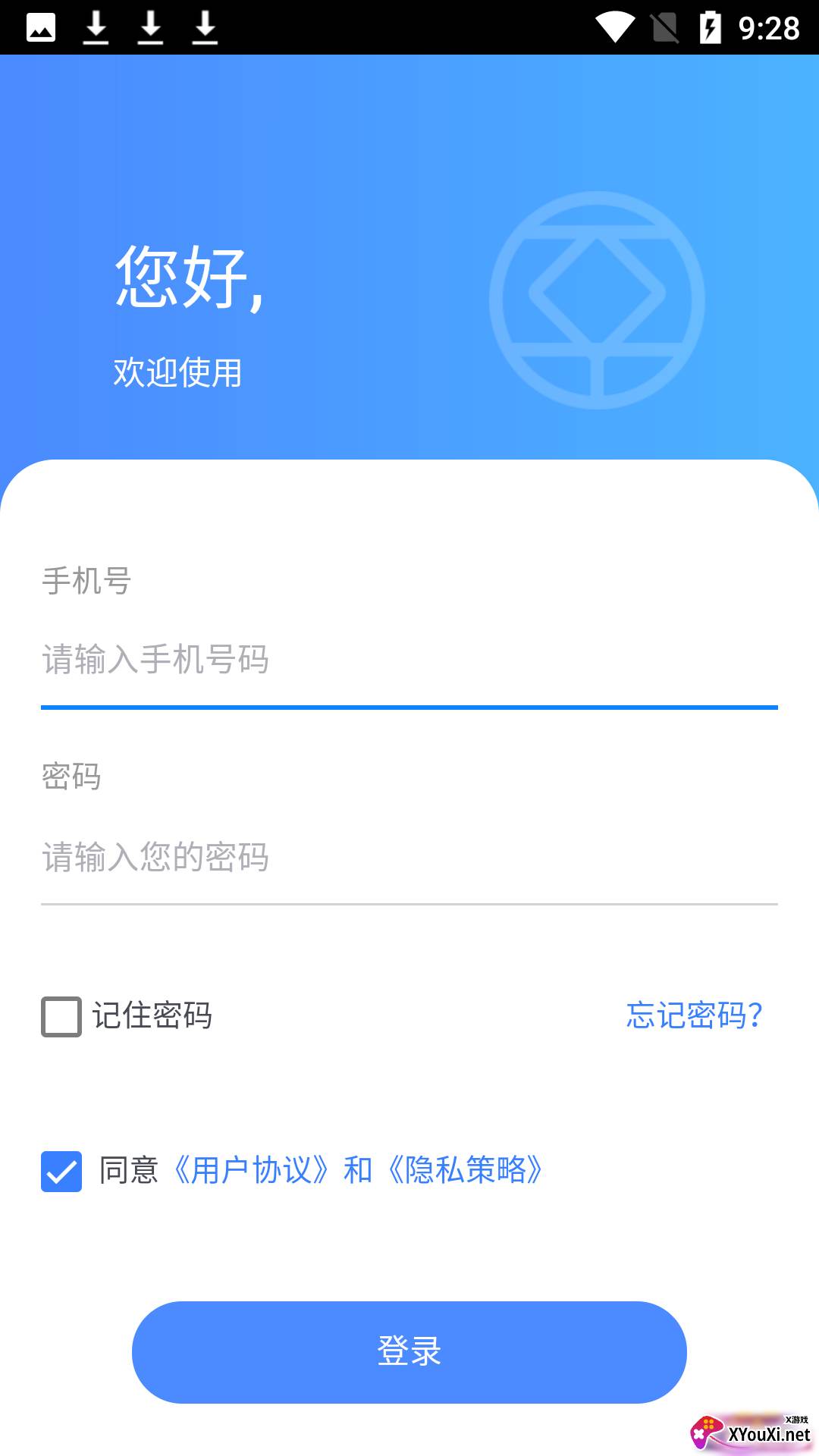Focus the password input field
819x1456 pixels.
tap(409, 858)
